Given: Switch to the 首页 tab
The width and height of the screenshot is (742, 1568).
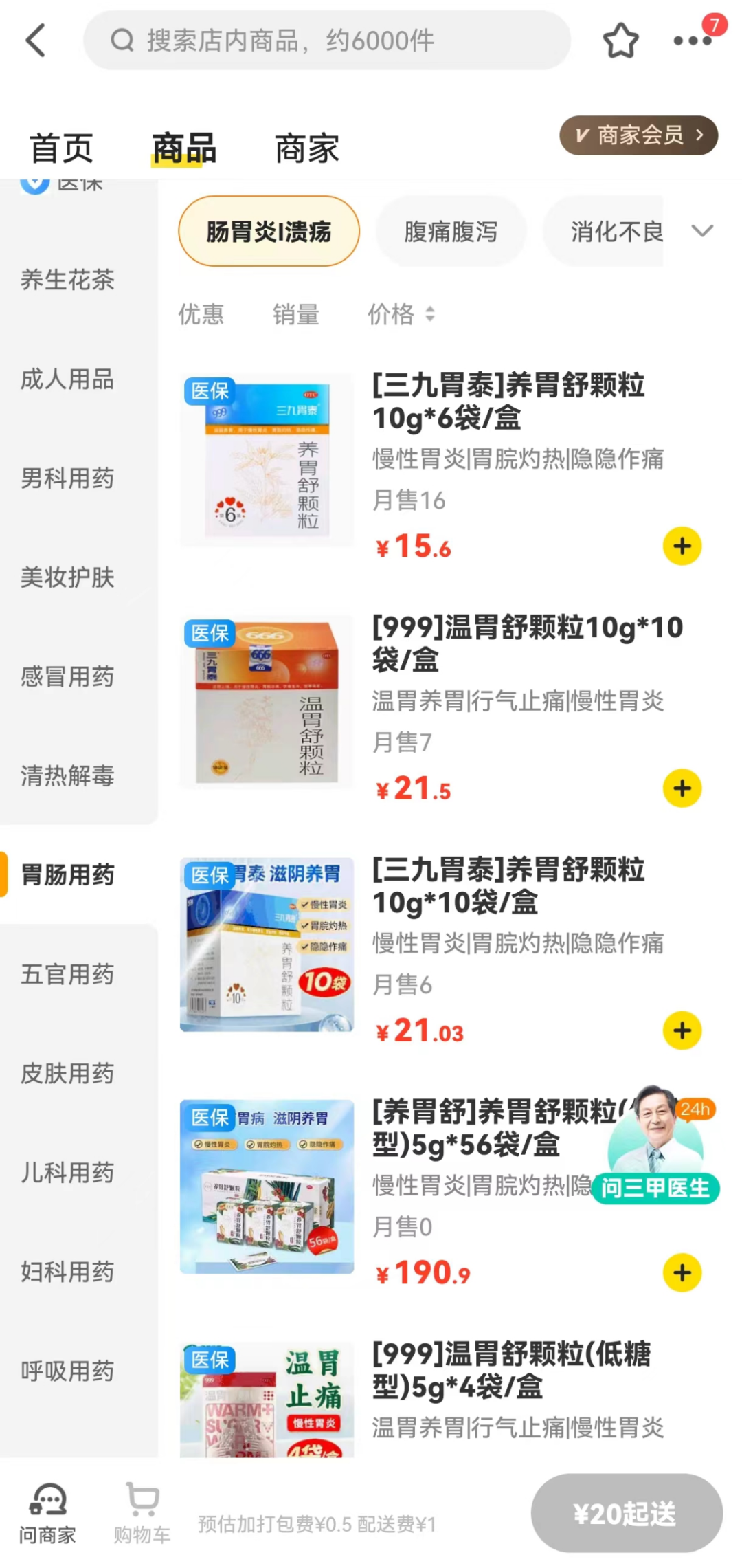Looking at the screenshot, I should point(61,148).
